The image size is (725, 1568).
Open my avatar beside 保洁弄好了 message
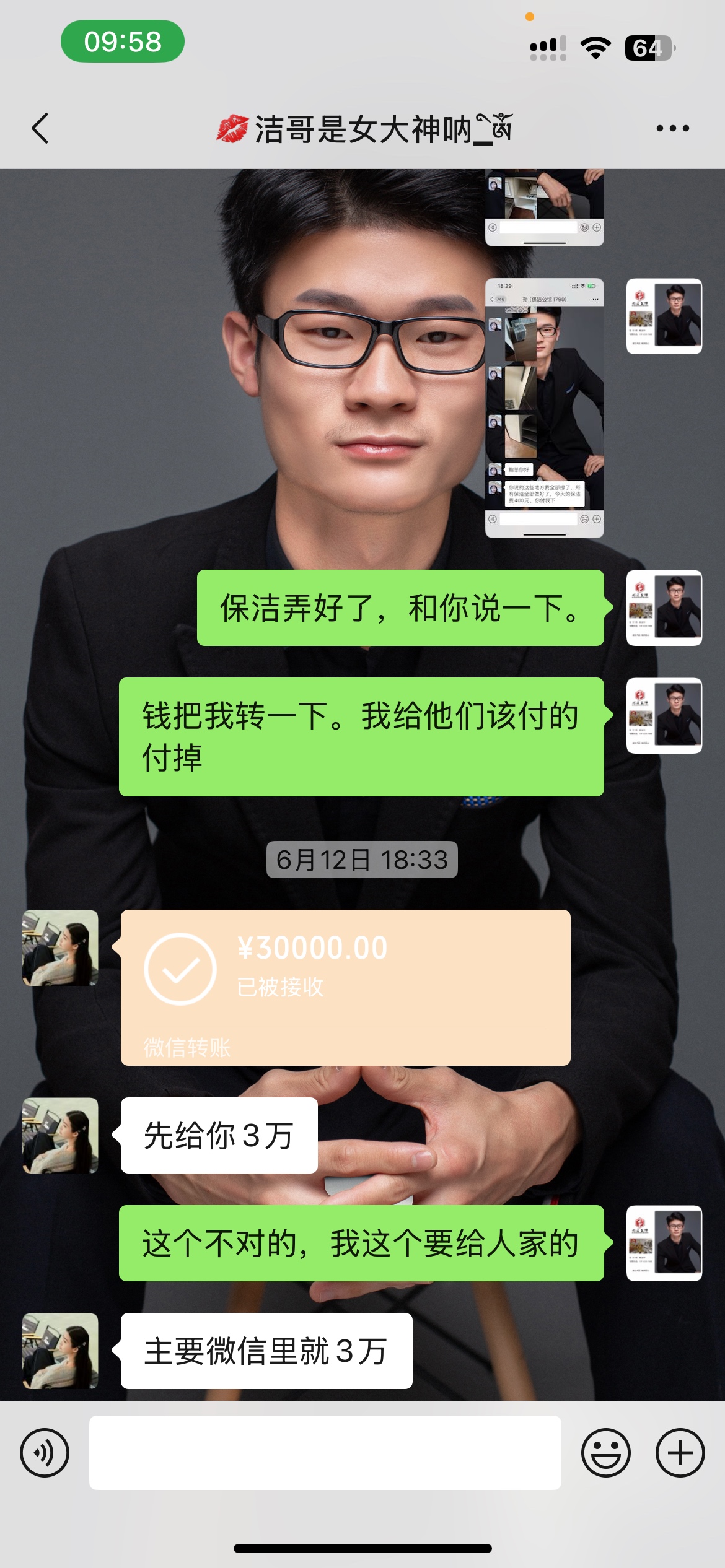click(x=664, y=608)
